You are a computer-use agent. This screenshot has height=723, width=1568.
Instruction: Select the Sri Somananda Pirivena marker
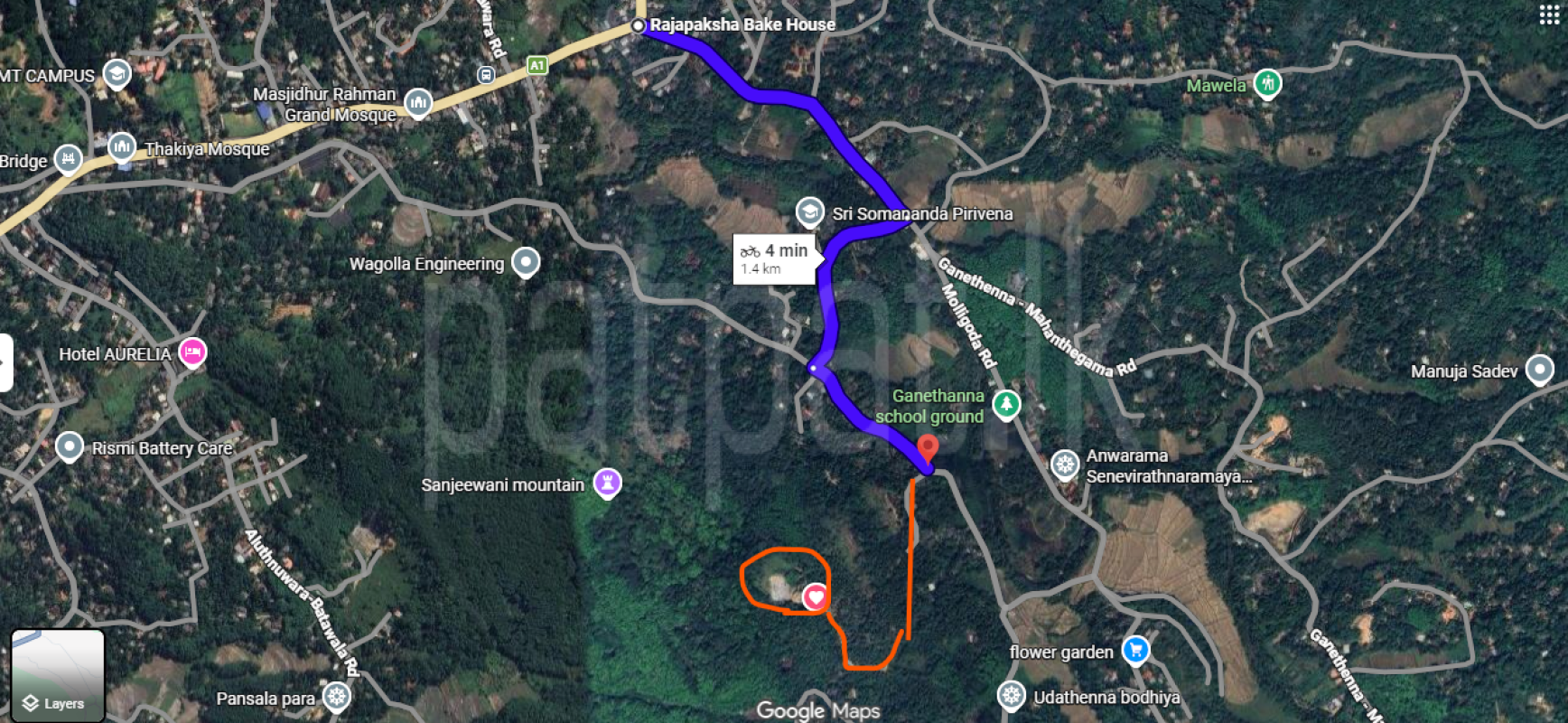click(x=809, y=213)
